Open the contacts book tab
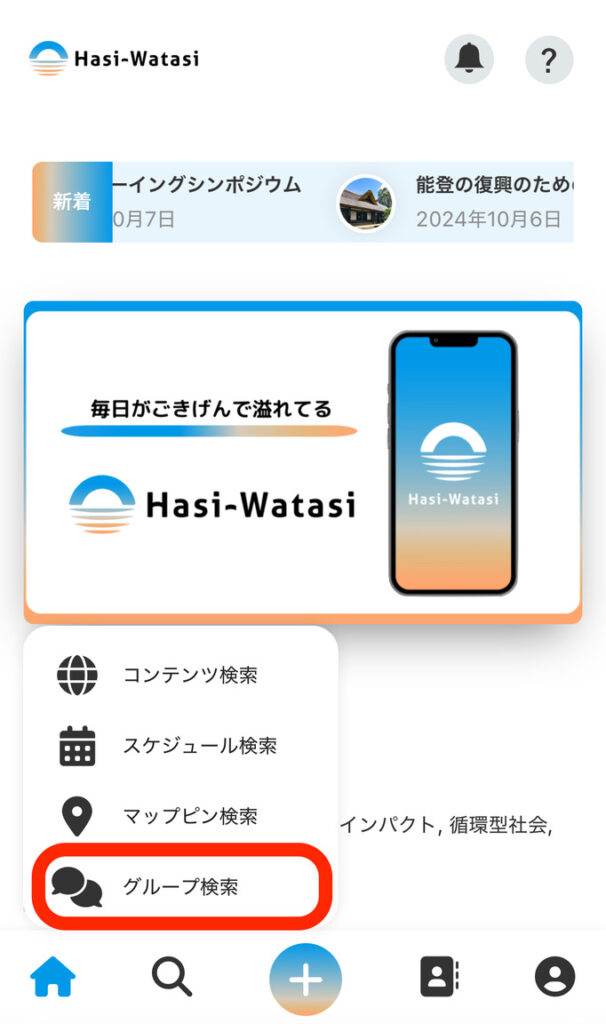Screen dimensions: 606x1024 coord(438,977)
